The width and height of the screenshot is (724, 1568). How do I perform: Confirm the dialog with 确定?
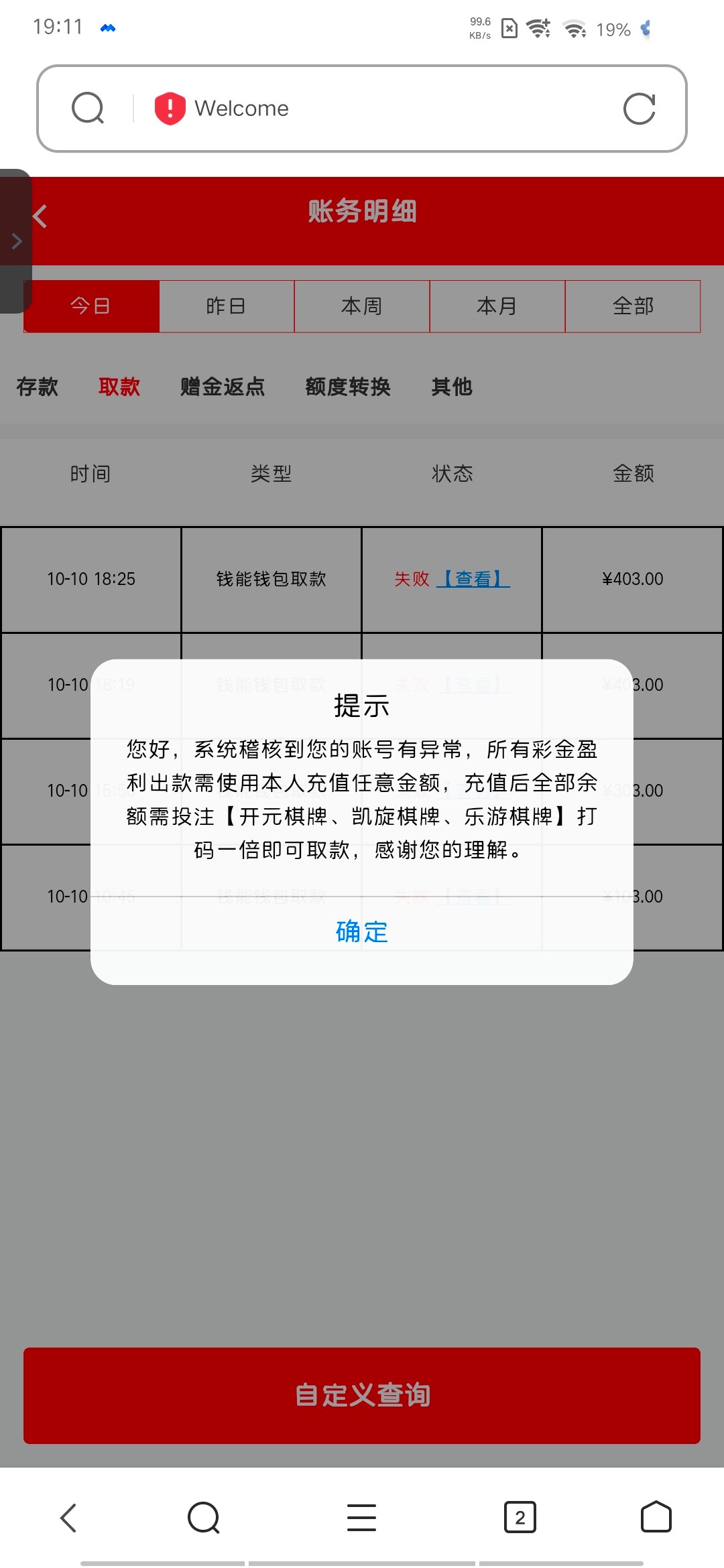[361, 931]
